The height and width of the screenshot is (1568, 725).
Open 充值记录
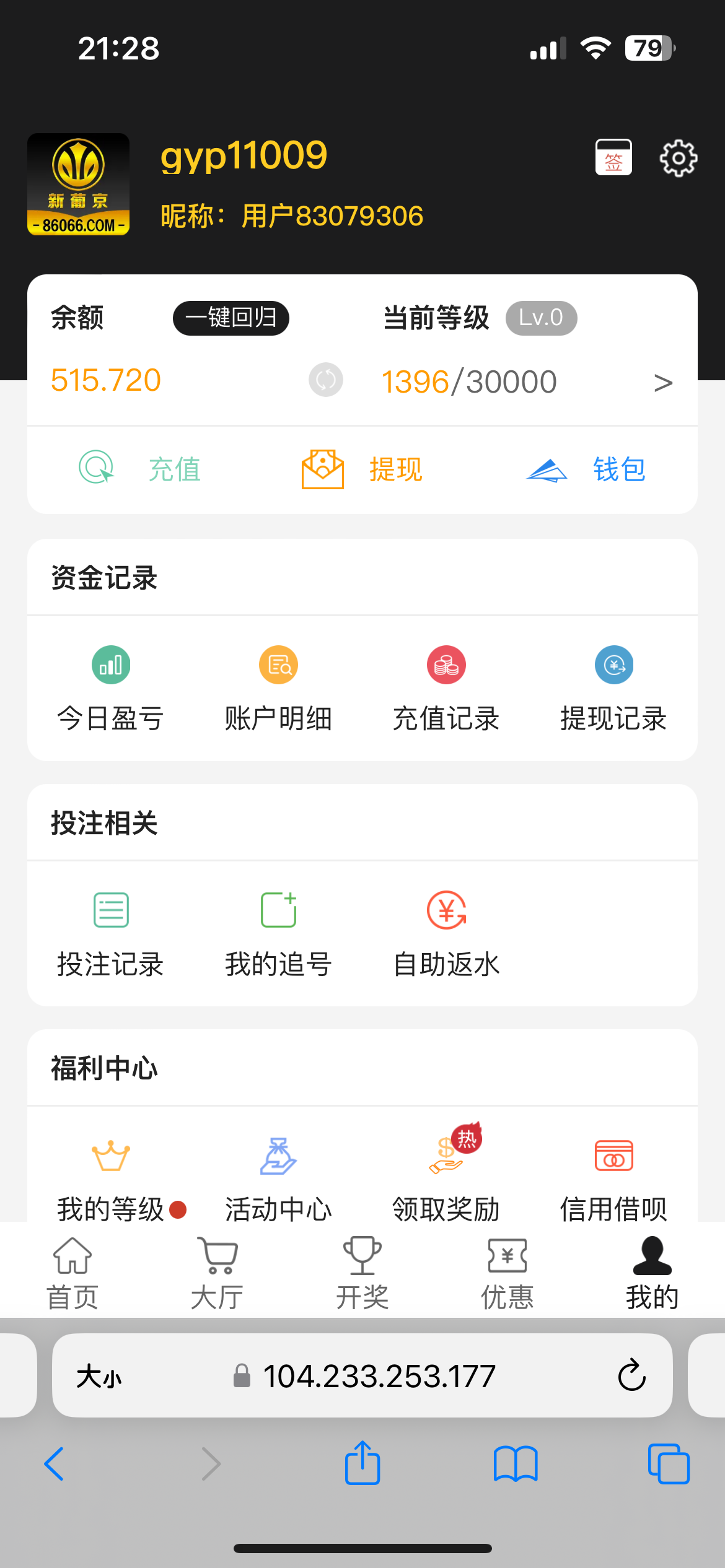tap(446, 689)
